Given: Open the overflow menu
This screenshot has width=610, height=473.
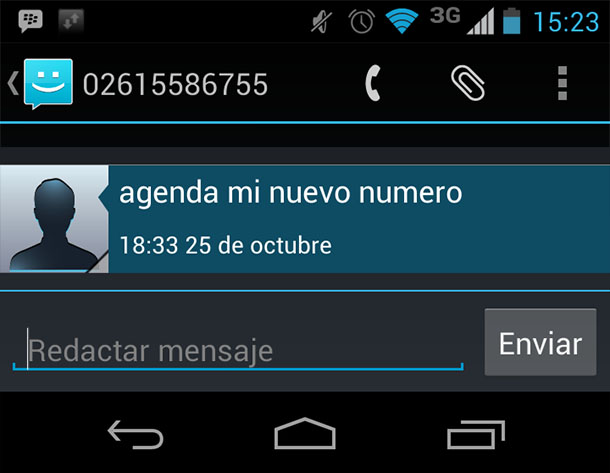Looking at the screenshot, I should 562,84.
